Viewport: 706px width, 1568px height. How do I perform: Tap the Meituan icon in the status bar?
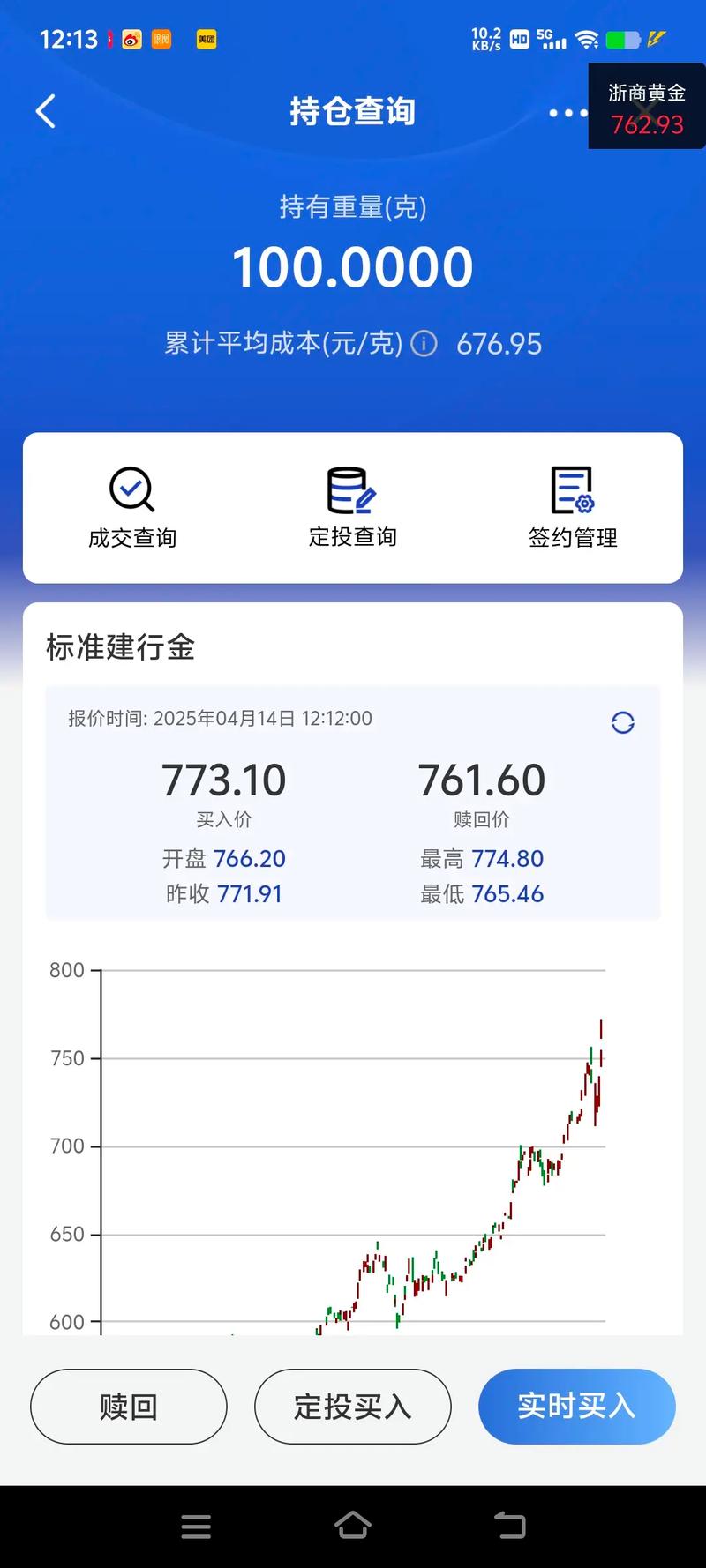(206, 40)
